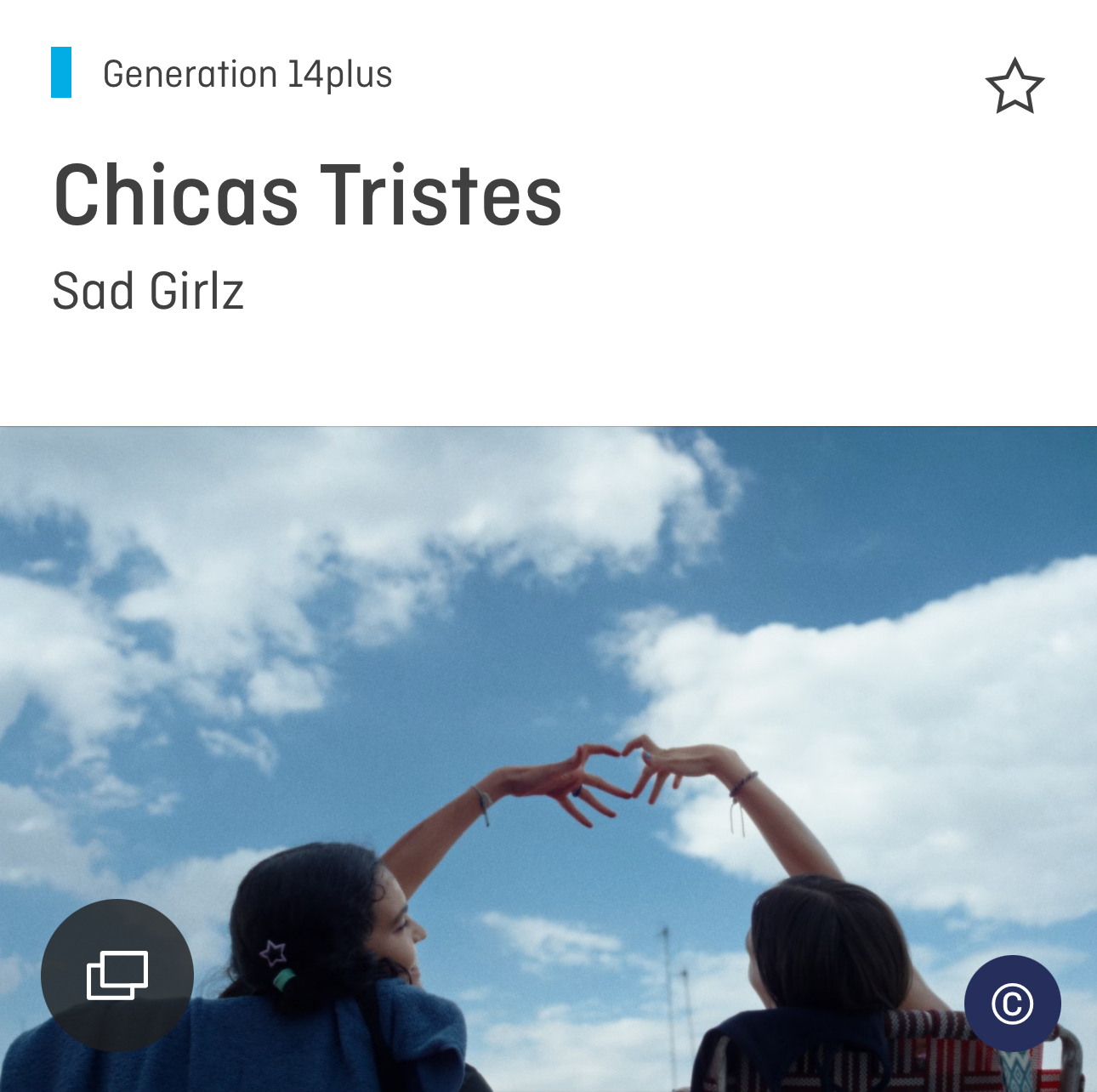Viewport: 1097px width, 1092px height.
Task: Add Chicas Tristes to favorites with star
Action: coord(1015,86)
